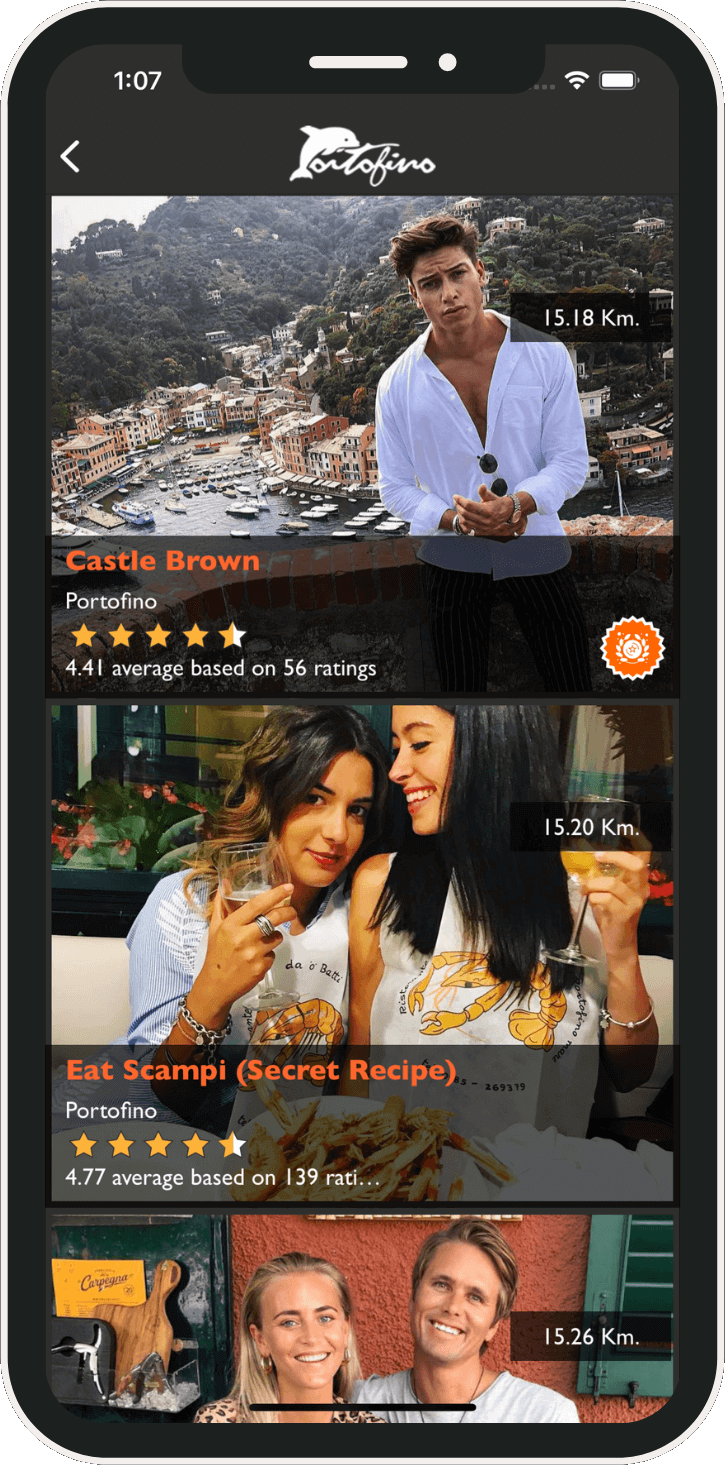Open the Castle Brown card

(362, 445)
